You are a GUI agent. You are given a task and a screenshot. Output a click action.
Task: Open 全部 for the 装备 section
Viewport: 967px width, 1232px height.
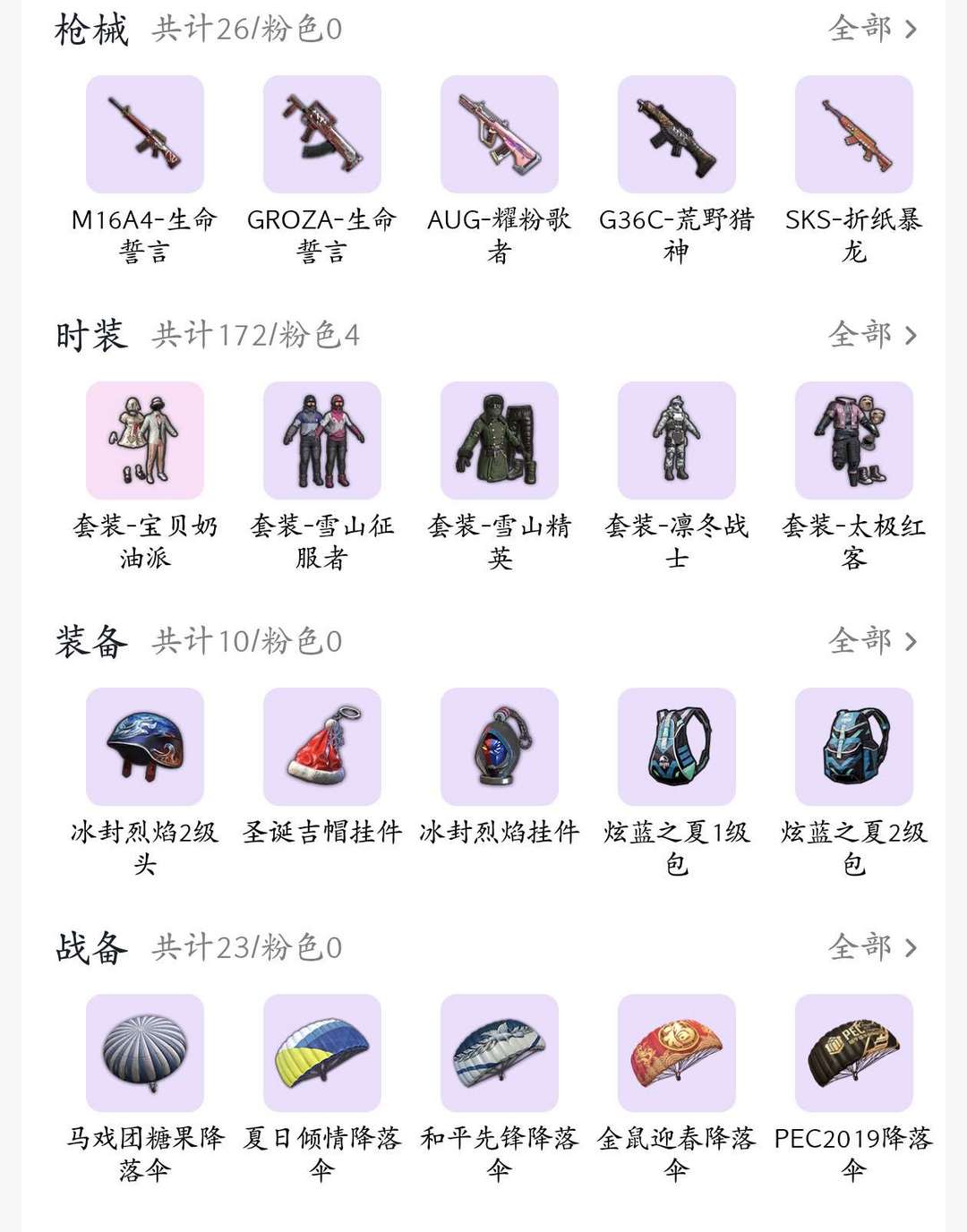pos(872,642)
